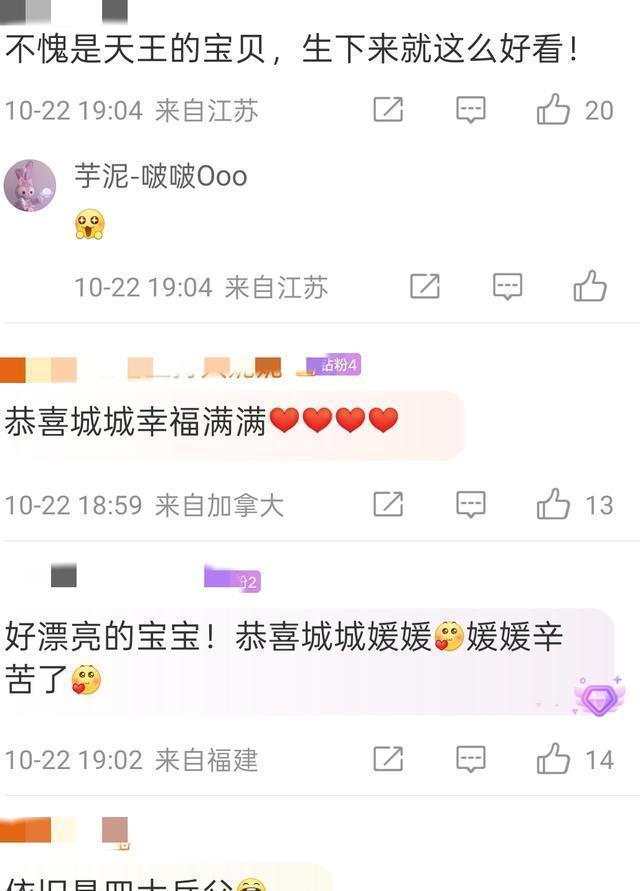Like the comment praising 天王的宝贝
640x891 pixels.
pos(554,109)
